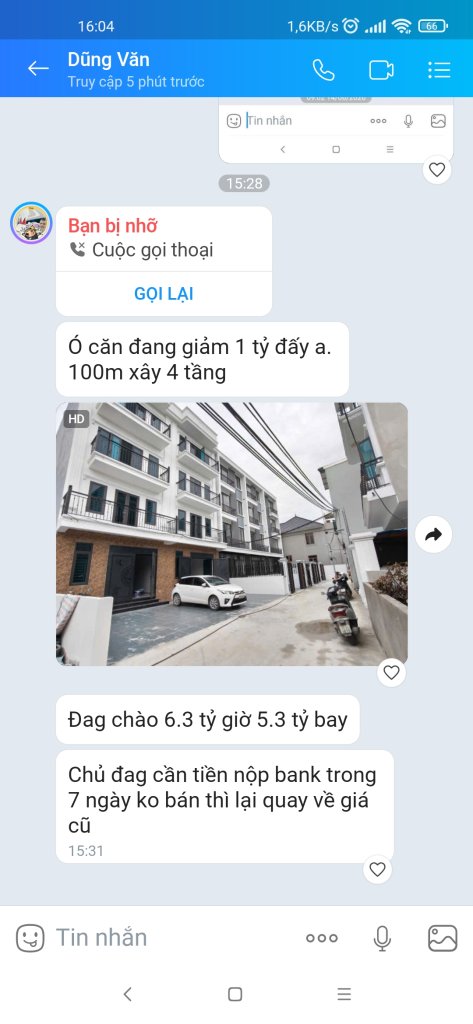Record a voice message with microphone
This screenshot has width=473, height=1024.
(382, 938)
